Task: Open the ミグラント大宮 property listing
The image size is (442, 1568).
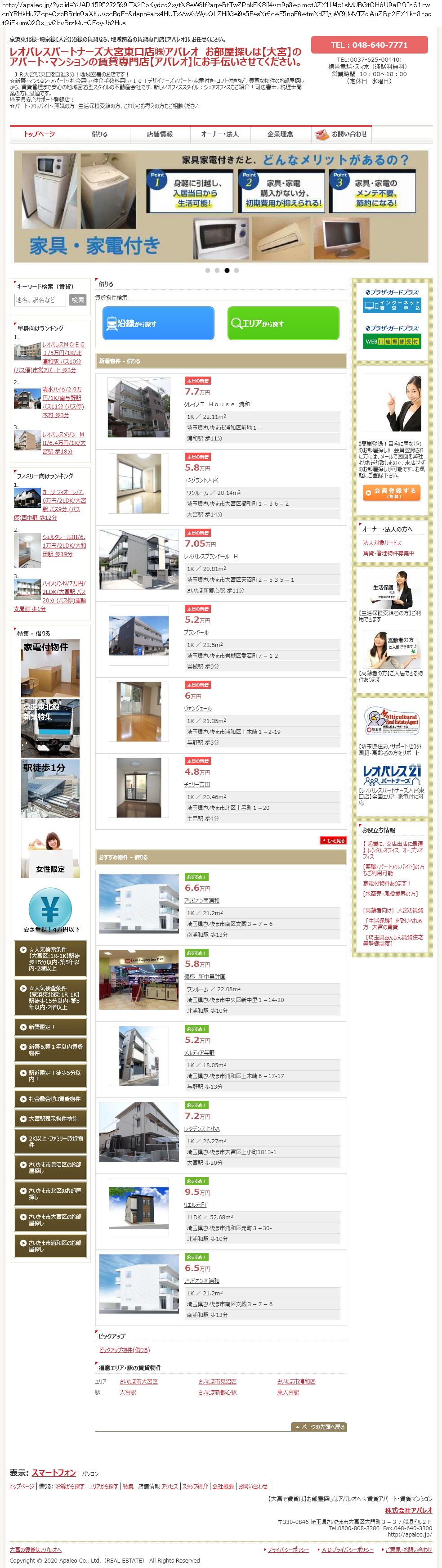Action: pyautogui.click(x=201, y=480)
